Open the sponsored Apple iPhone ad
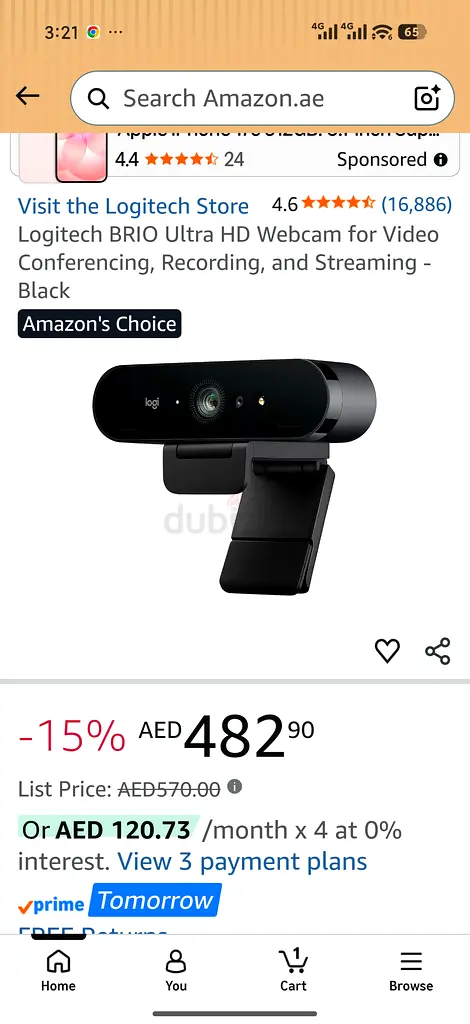The width and height of the screenshot is (470, 1024). point(235,155)
